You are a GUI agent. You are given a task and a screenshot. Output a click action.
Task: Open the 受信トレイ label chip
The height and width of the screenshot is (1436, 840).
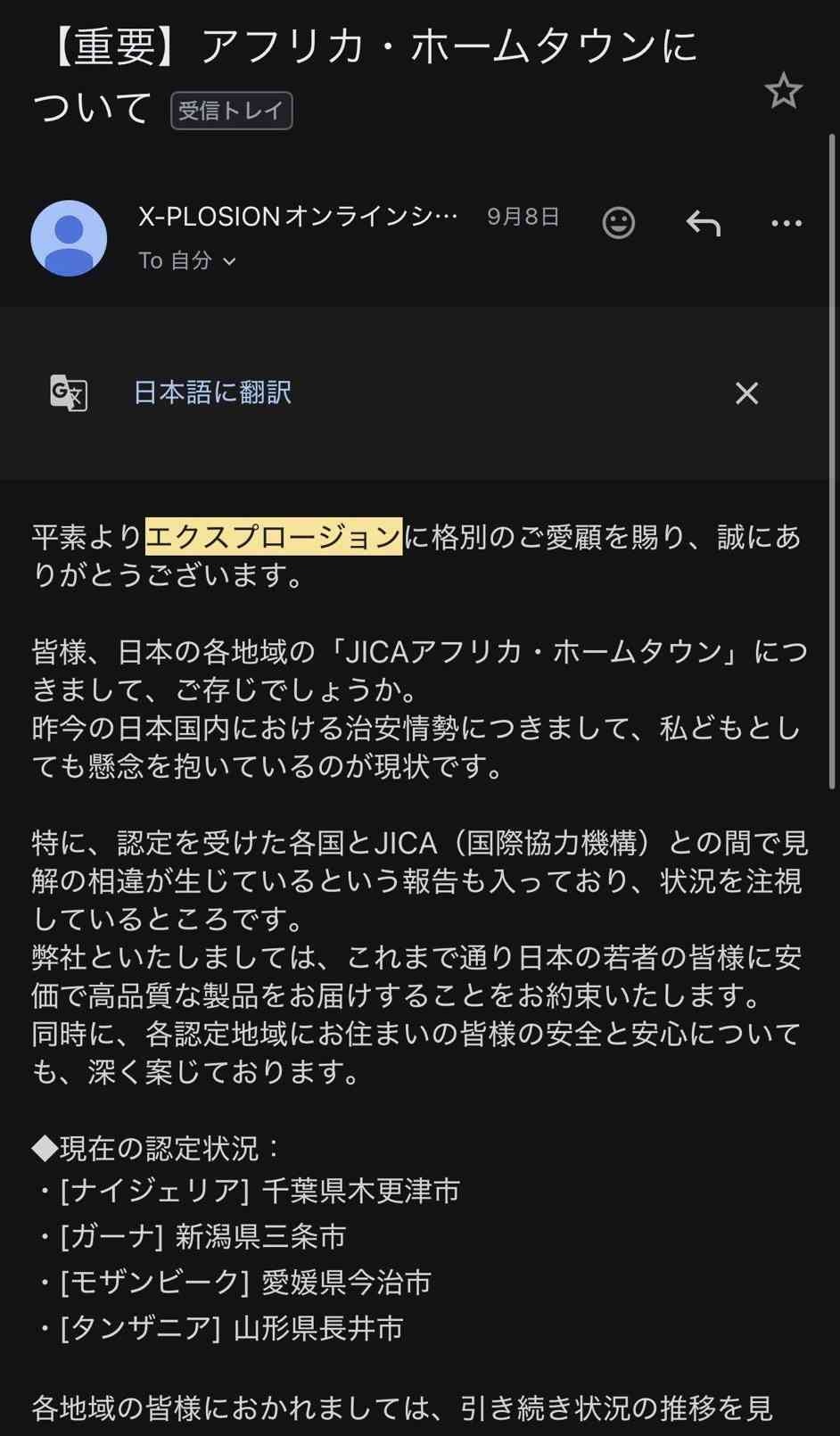coord(231,111)
